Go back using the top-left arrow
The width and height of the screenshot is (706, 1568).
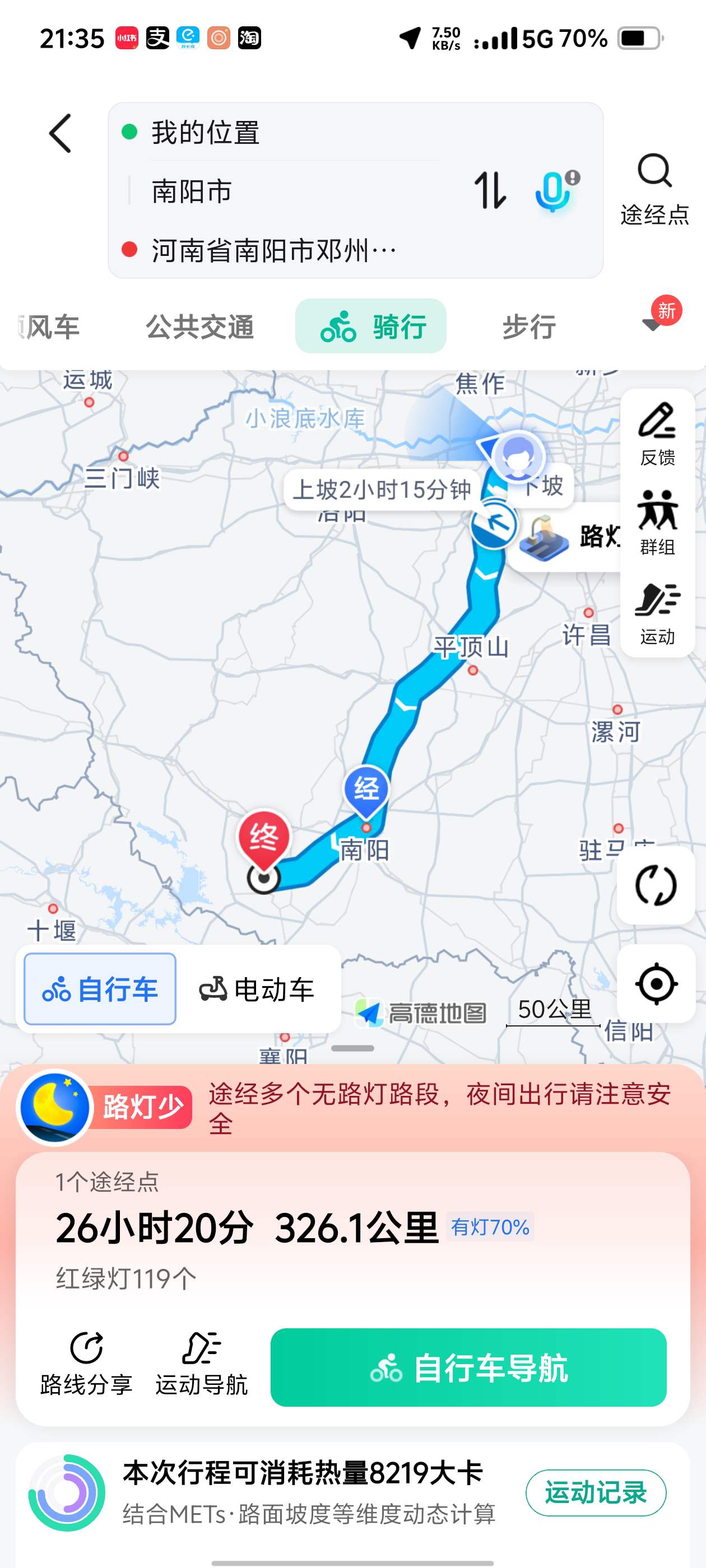(x=60, y=133)
